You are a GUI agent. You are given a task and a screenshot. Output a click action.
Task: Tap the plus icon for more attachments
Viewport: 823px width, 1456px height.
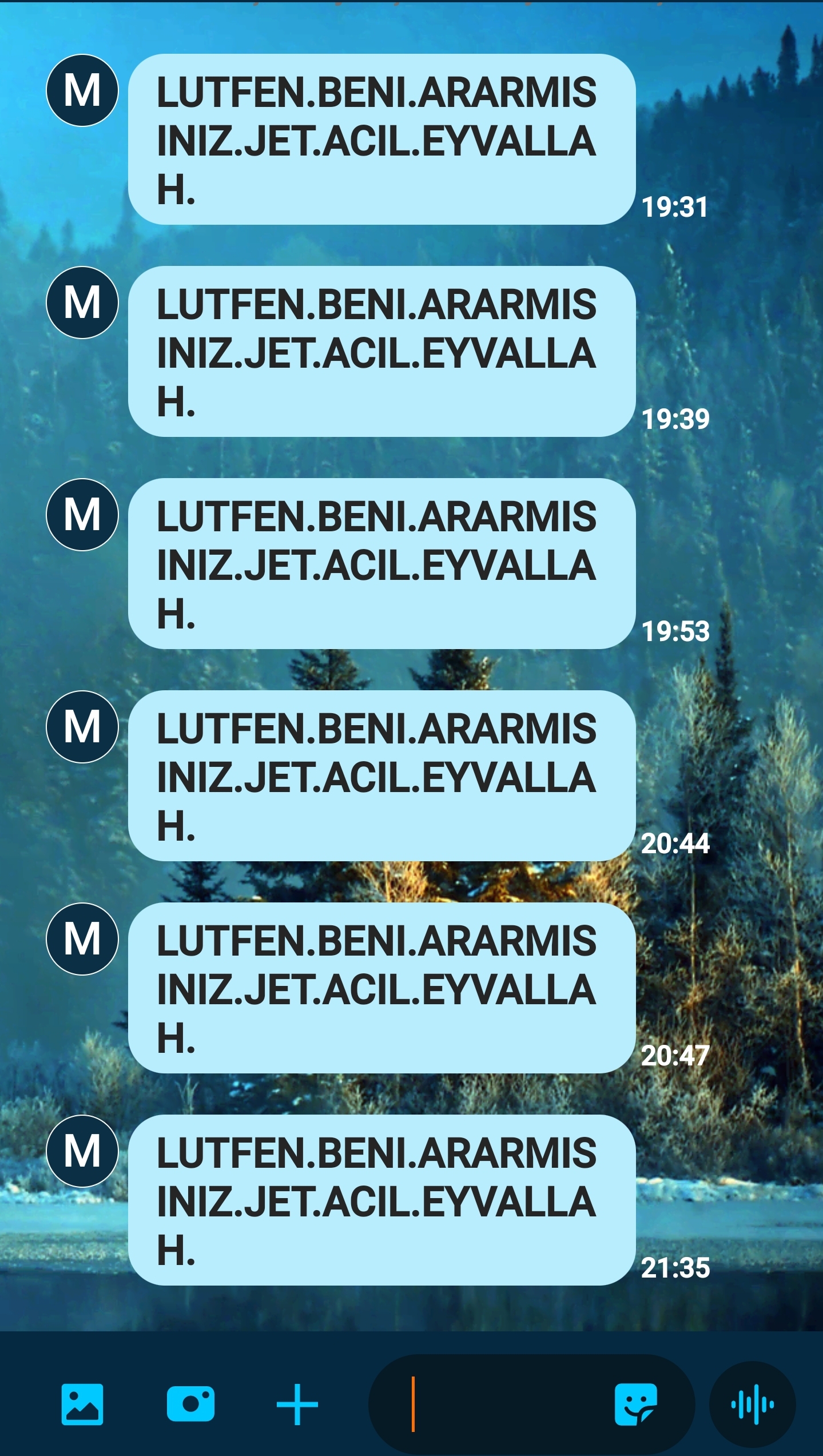coord(297,1404)
